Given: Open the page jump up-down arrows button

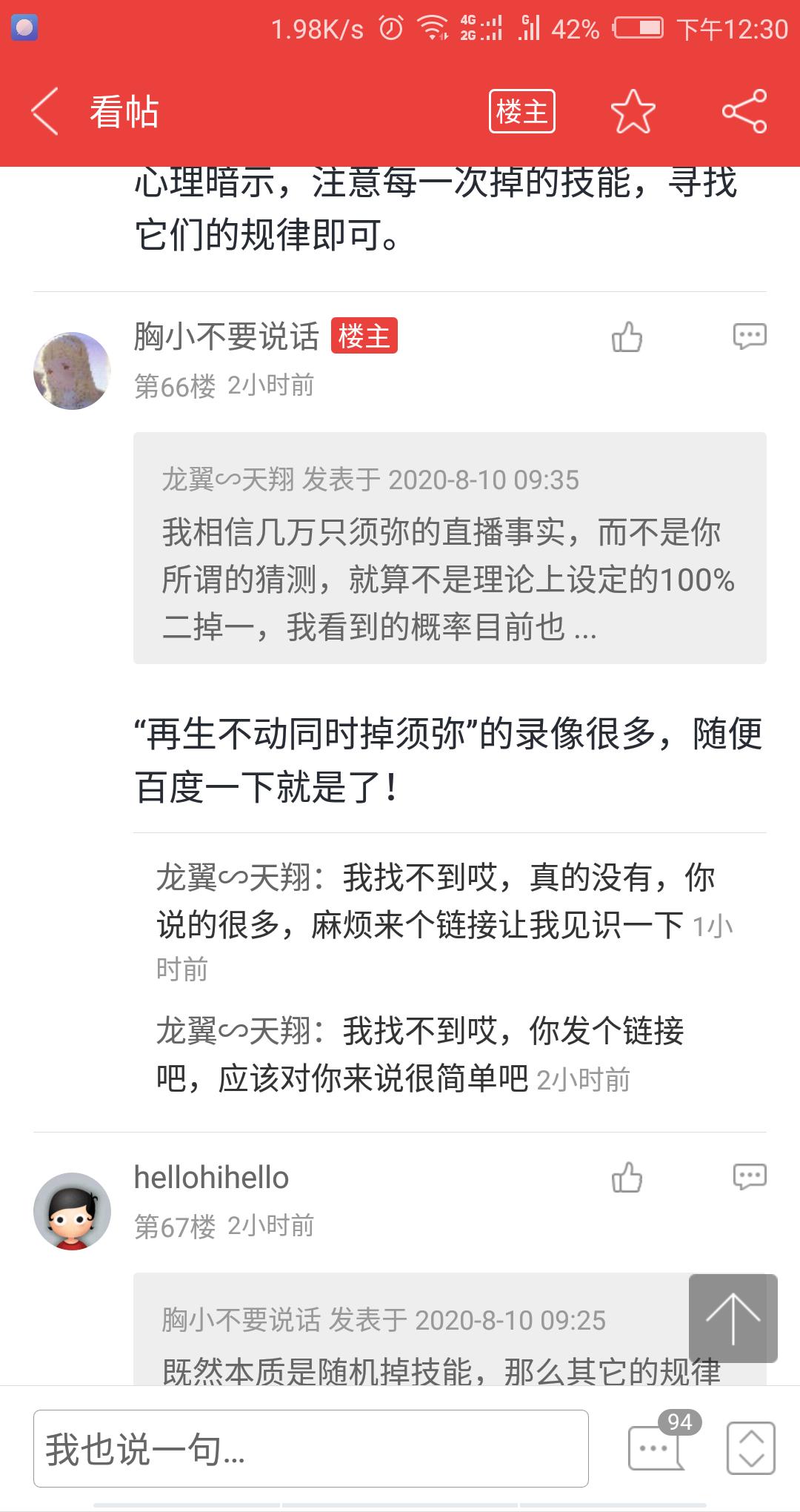Looking at the screenshot, I should tap(751, 1448).
